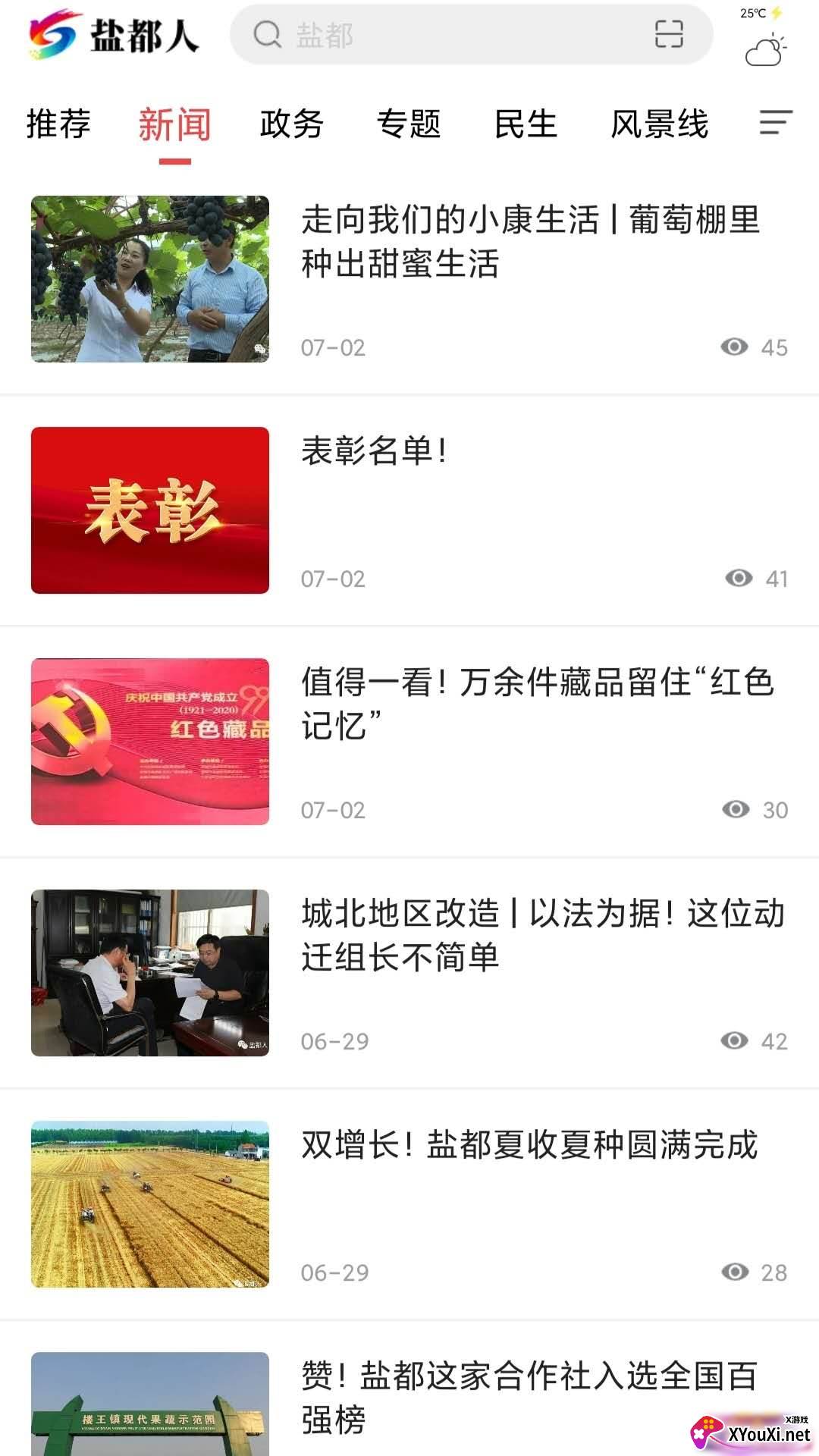Select the 民生 tab
819x1456 pixels.
[526, 124]
